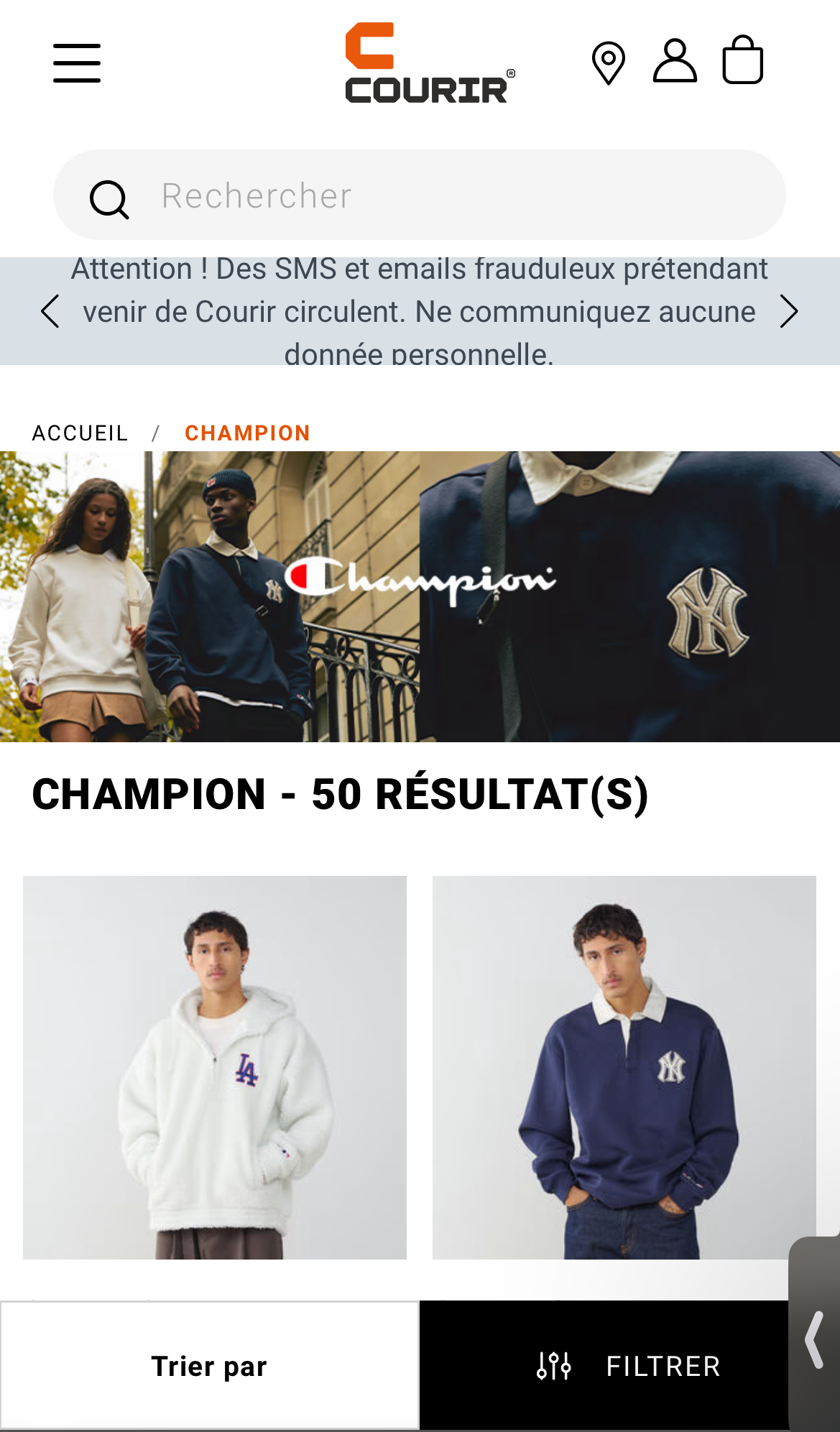Show next announcement in the banner

tap(789, 311)
